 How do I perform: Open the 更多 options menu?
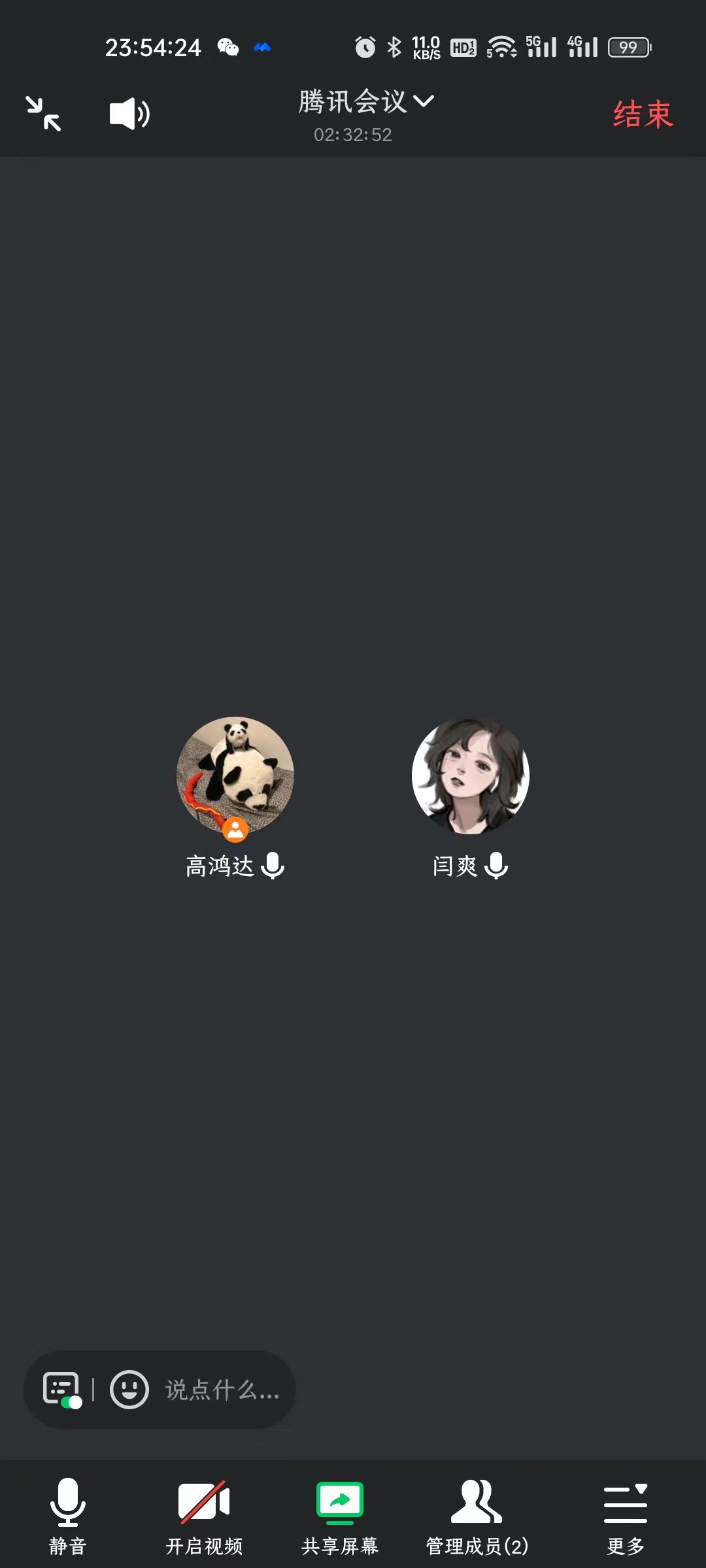tap(626, 1516)
